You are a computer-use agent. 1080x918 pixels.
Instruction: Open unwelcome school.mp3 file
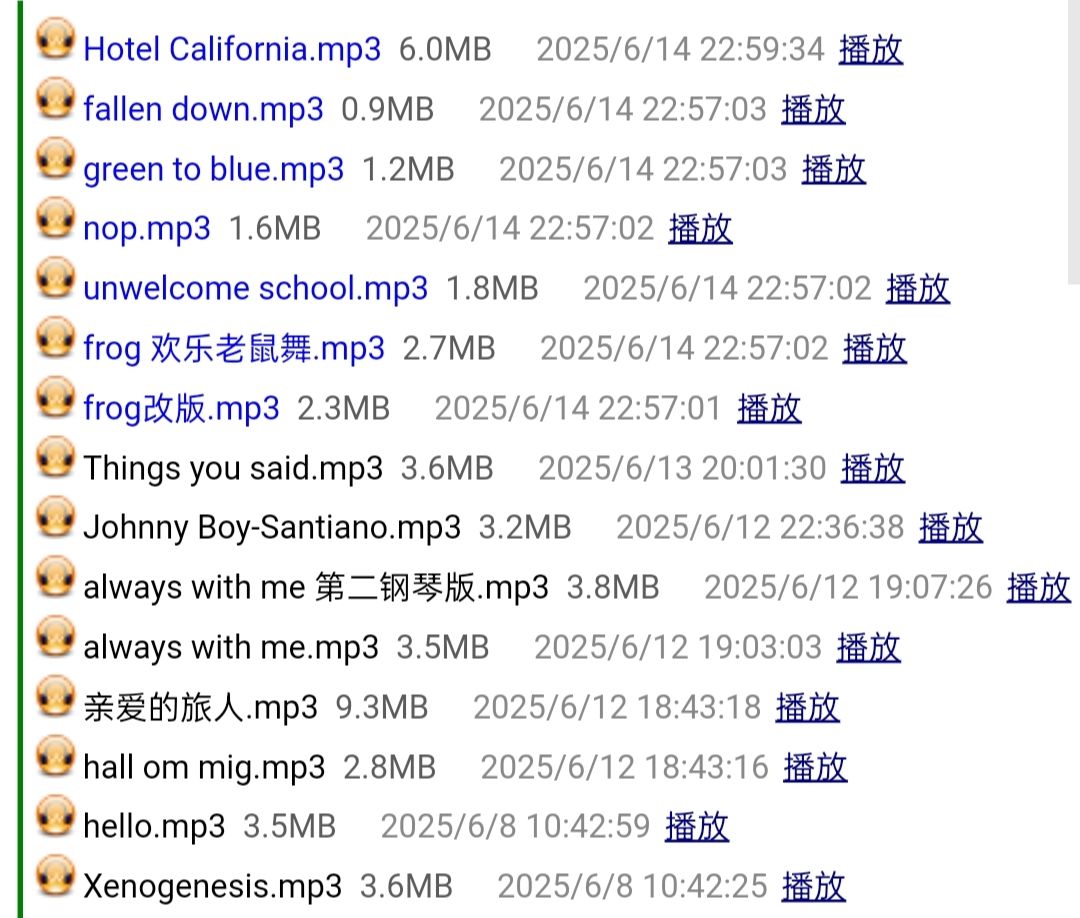coord(255,288)
